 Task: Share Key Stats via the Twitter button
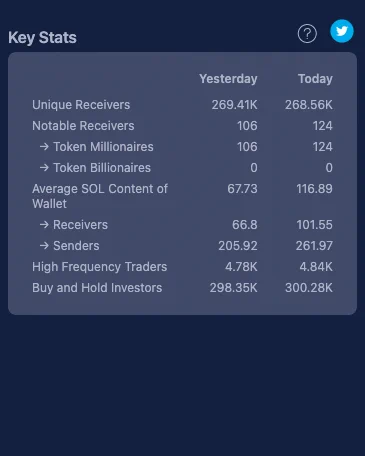[342, 31]
